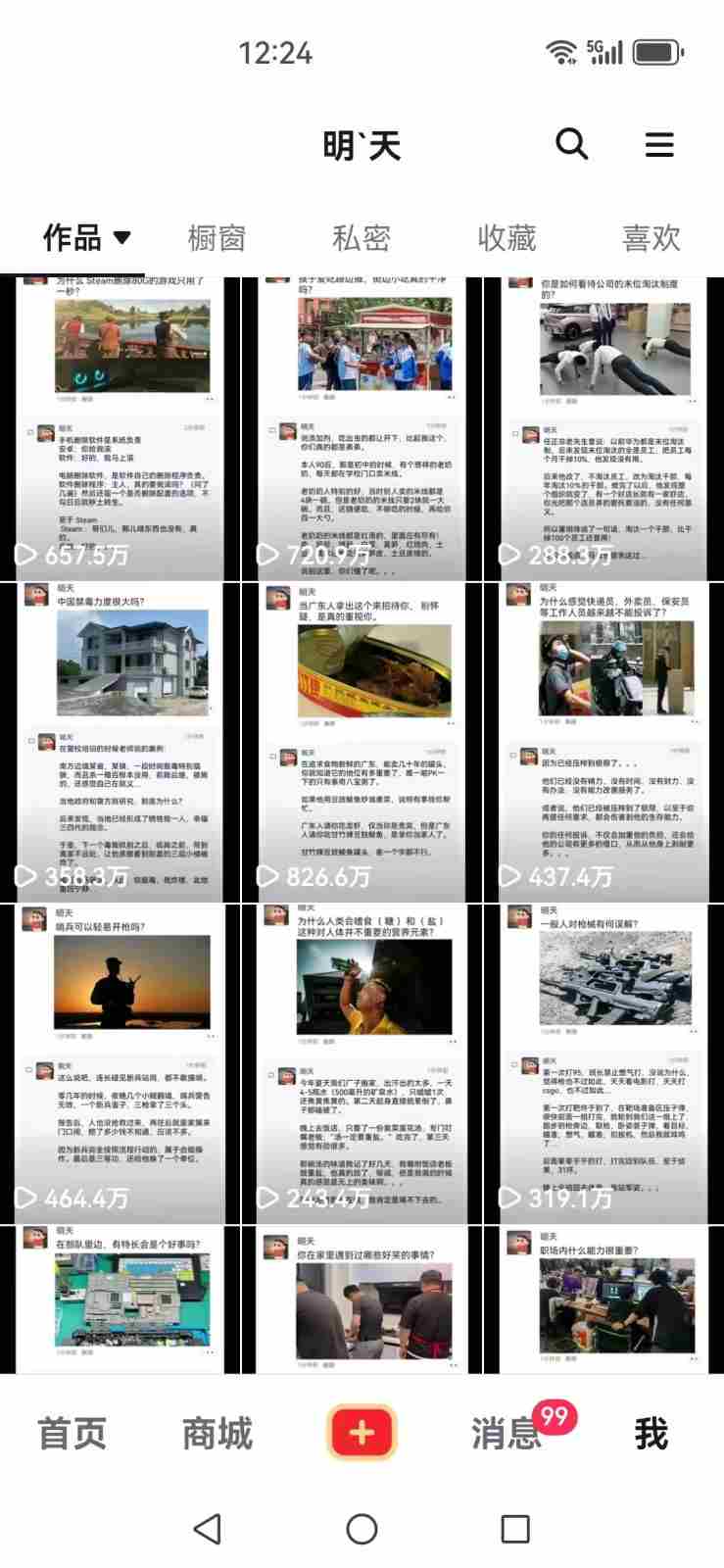Switch to the 私密 tab
The height and width of the screenshot is (1568, 724).
362,237
